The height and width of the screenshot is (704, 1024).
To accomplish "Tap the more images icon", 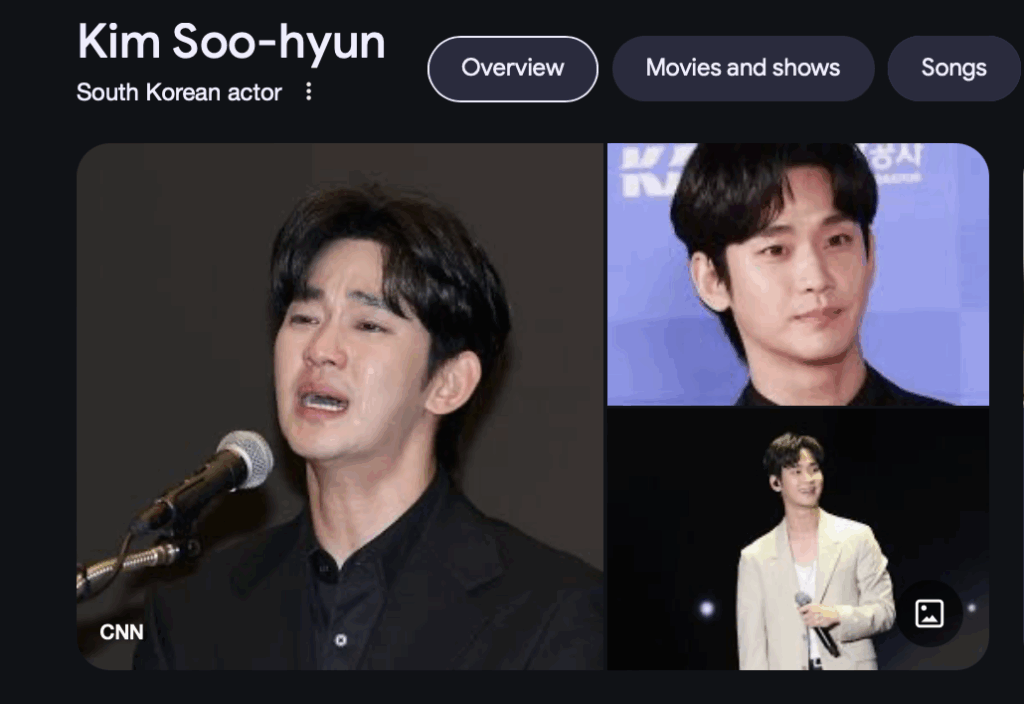I will [x=929, y=613].
